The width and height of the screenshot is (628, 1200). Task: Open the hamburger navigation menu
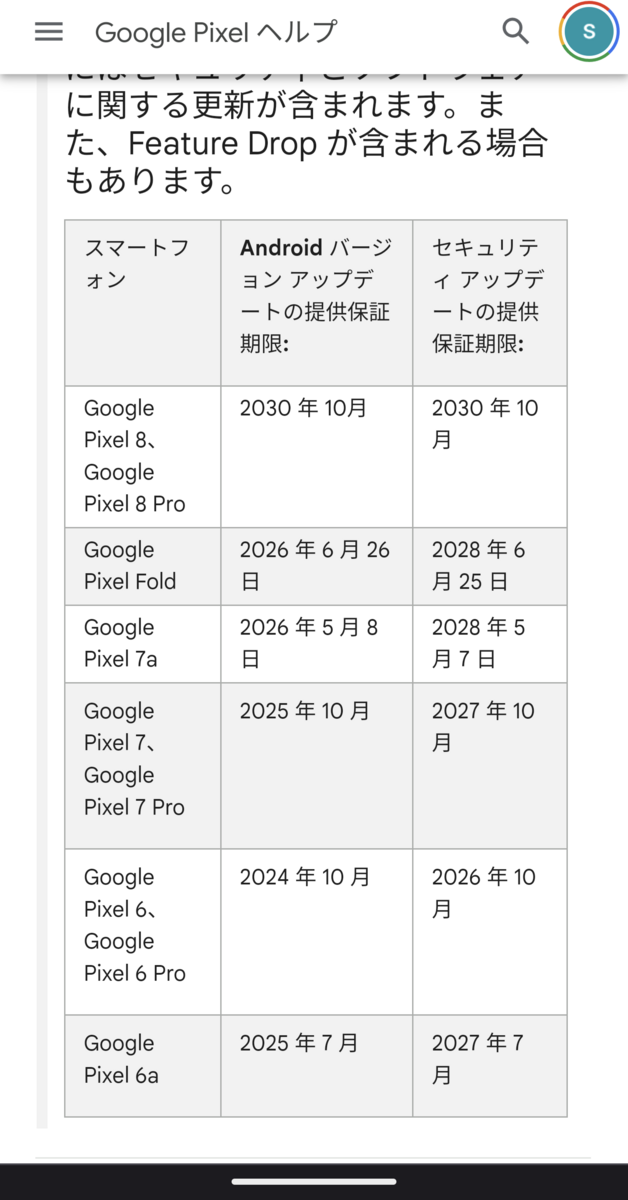point(48,32)
